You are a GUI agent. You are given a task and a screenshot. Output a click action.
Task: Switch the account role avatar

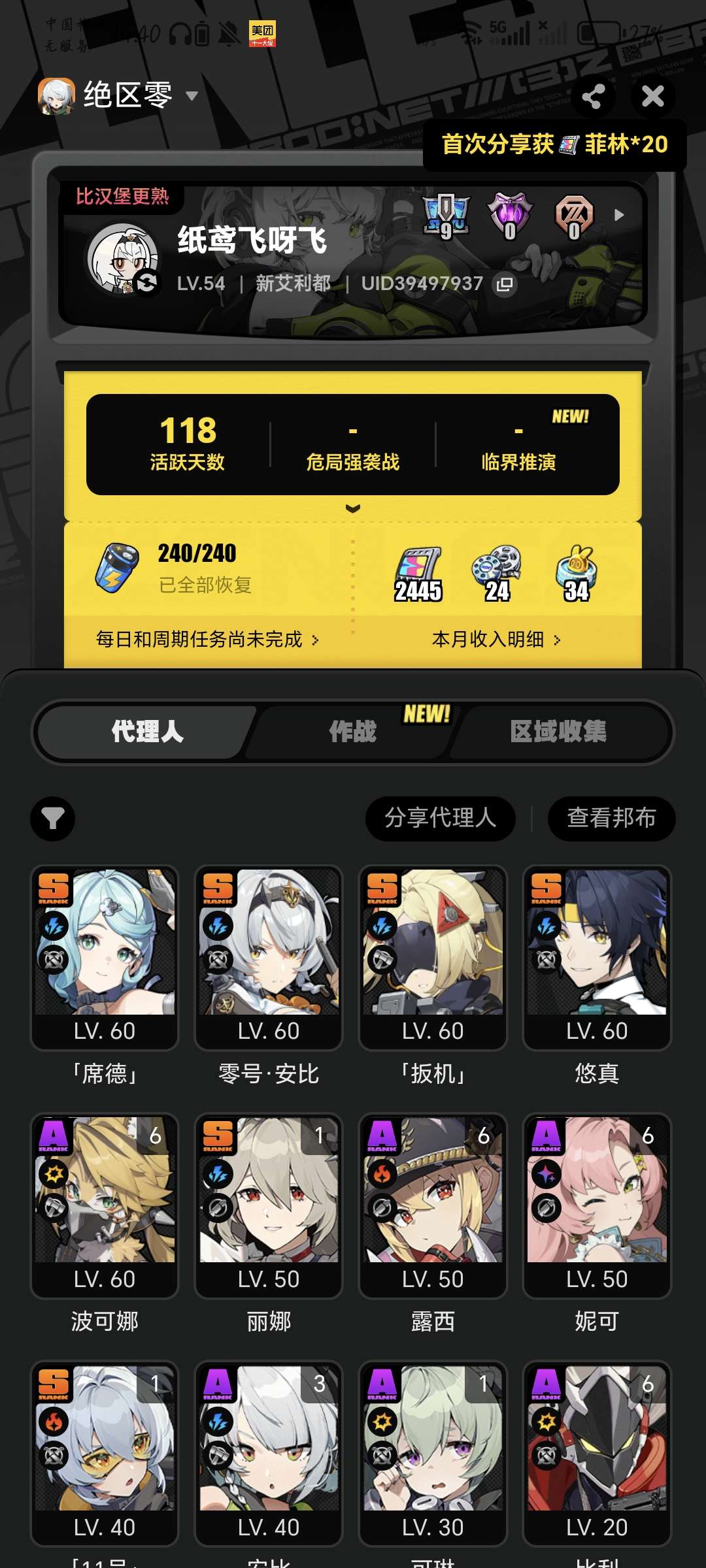147,282
